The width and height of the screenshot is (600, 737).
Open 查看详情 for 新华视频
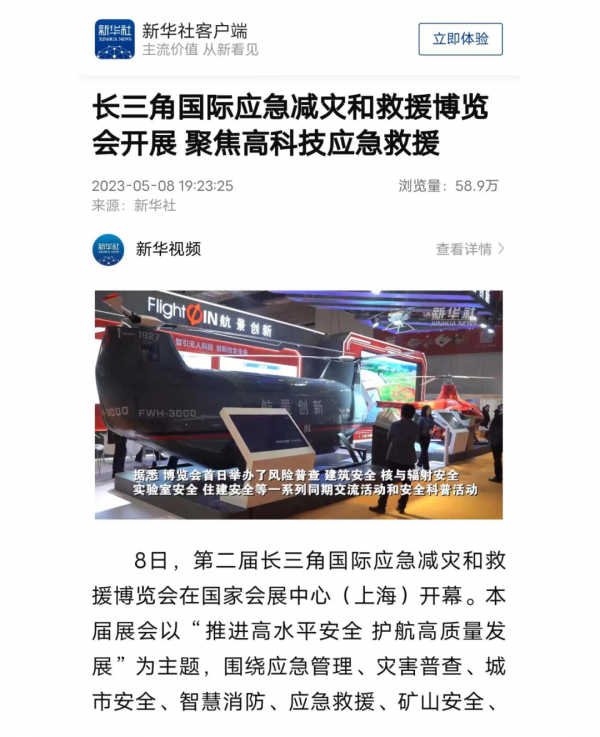(x=469, y=249)
